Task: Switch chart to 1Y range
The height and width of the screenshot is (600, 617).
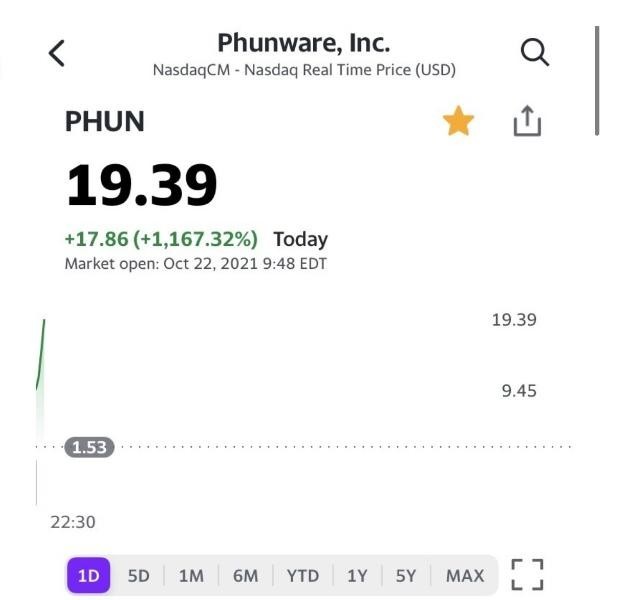Action: pyautogui.click(x=357, y=575)
